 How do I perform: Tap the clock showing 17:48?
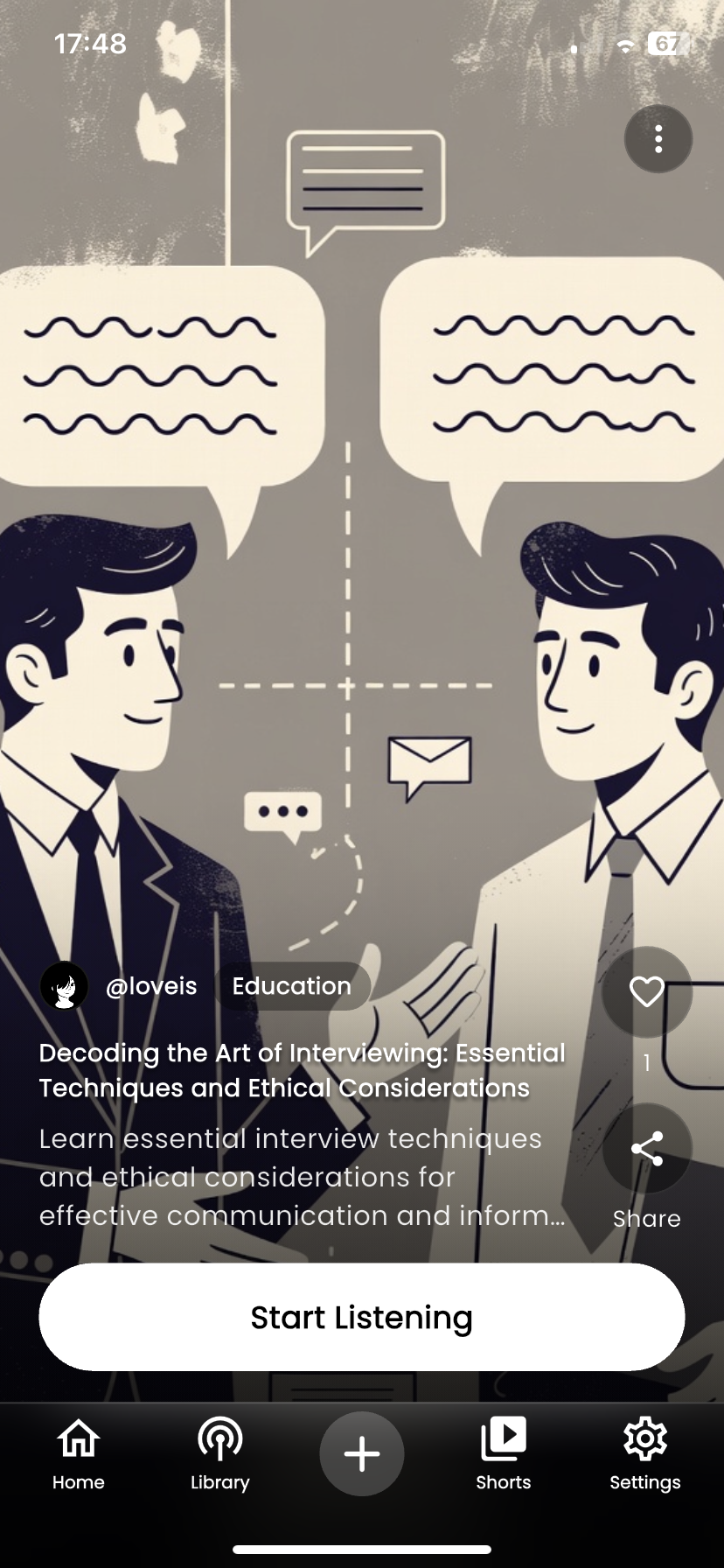[x=90, y=42]
